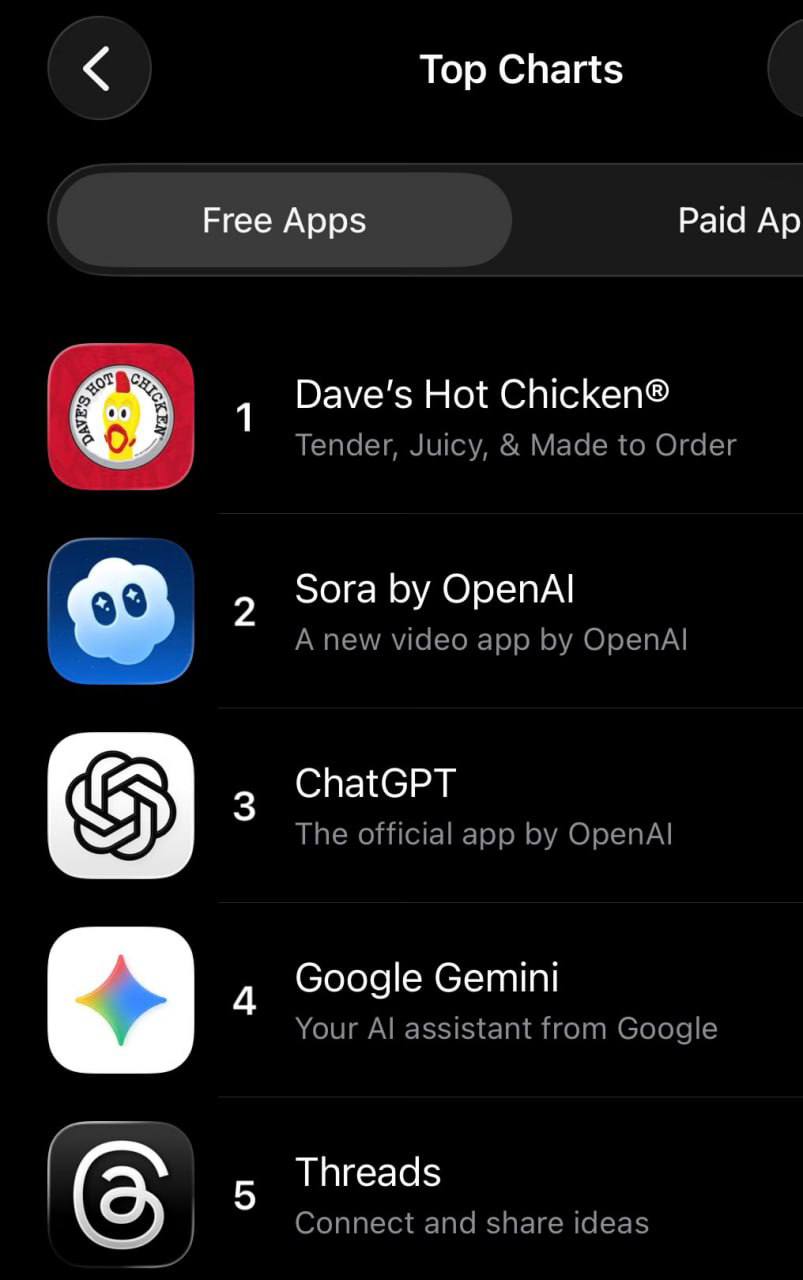Tap the Google Gemini listing text
This screenshot has width=803, height=1280.
[426, 977]
